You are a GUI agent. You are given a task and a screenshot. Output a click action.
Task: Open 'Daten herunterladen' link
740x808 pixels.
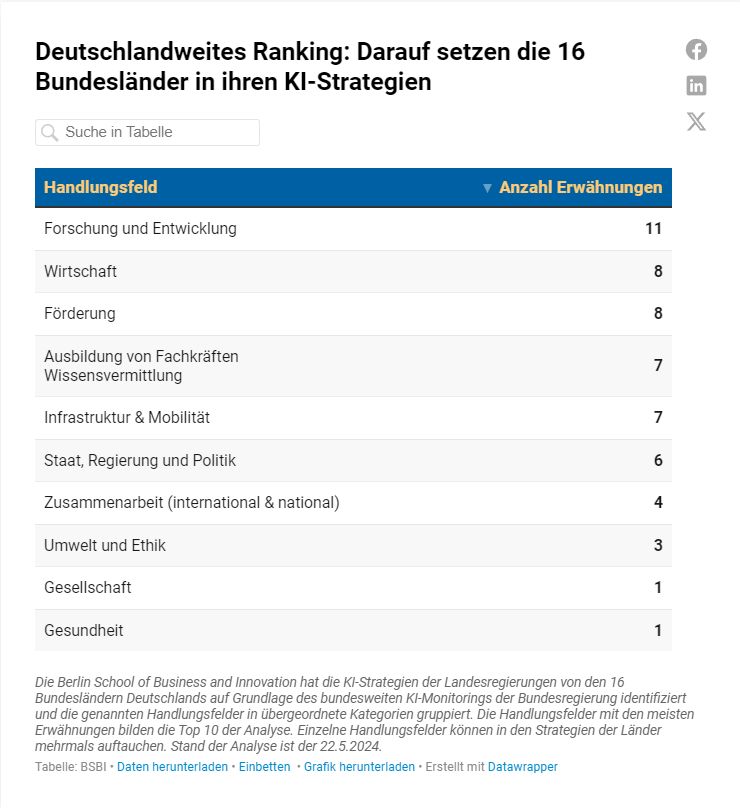(172, 767)
